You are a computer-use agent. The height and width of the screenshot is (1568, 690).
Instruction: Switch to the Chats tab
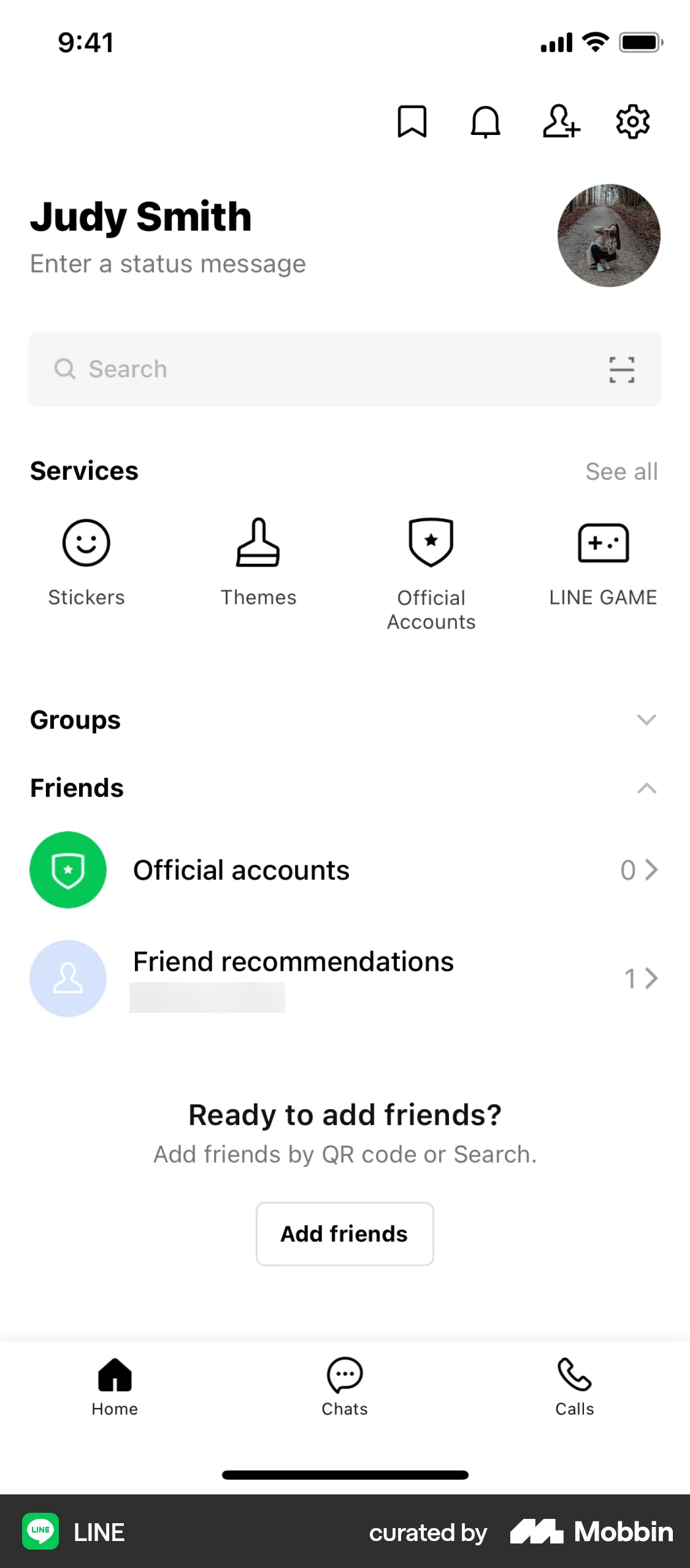point(345,1389)
